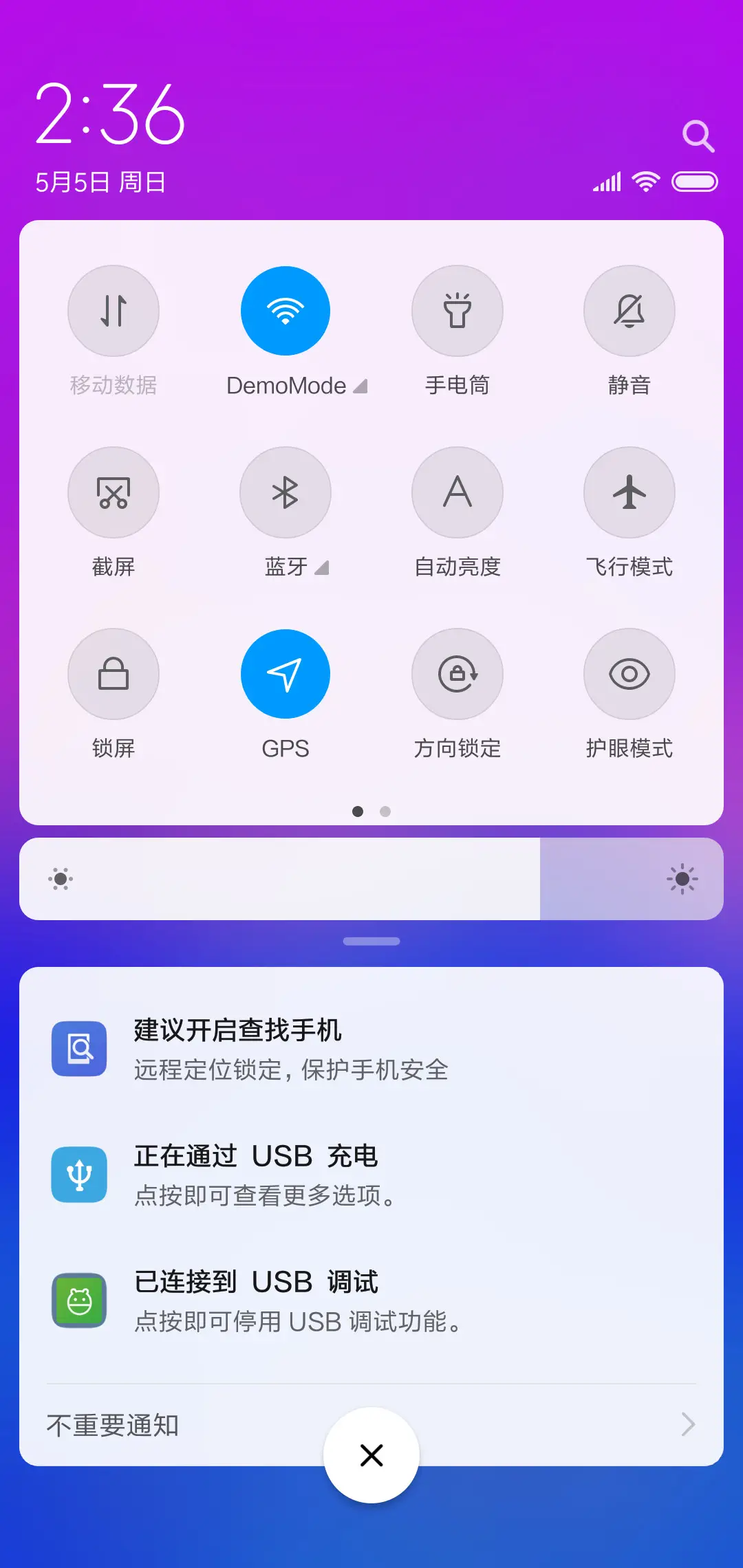
Task: Tap the USB charging notification icon
Action: (80, 1174)
